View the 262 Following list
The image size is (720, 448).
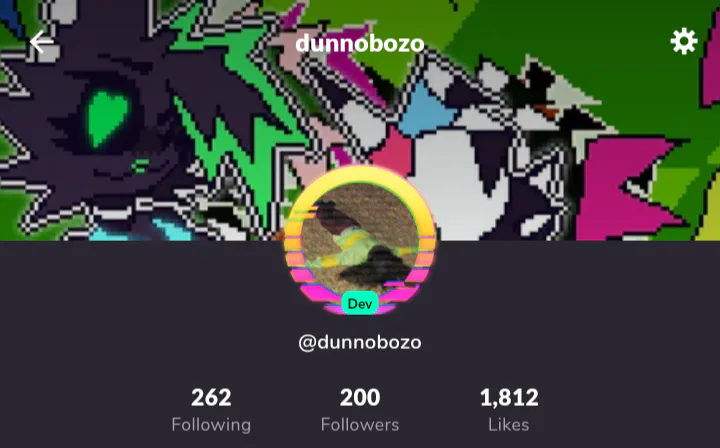point(211,410)
